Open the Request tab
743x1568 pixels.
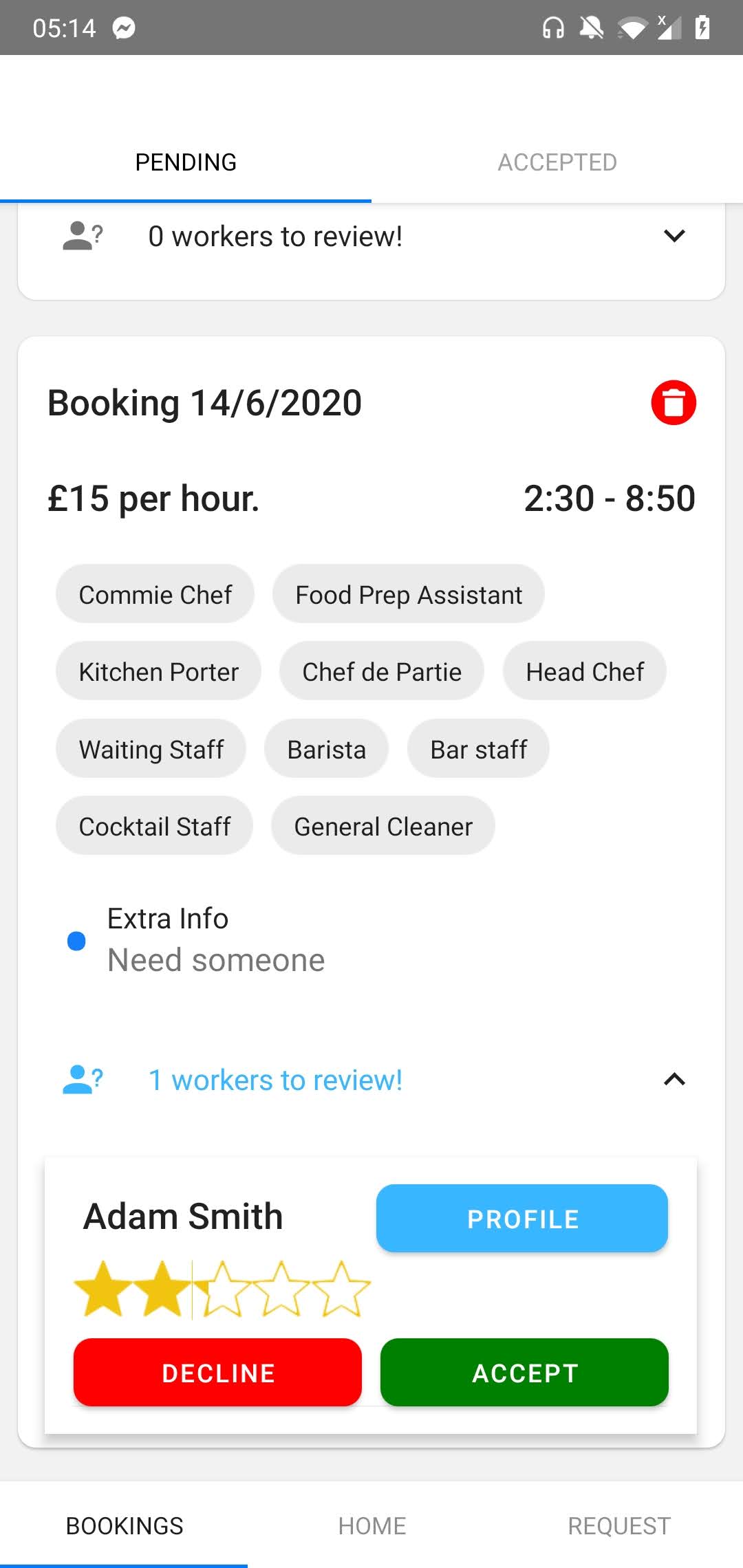pyautogui.click(x=619, y=1525)
